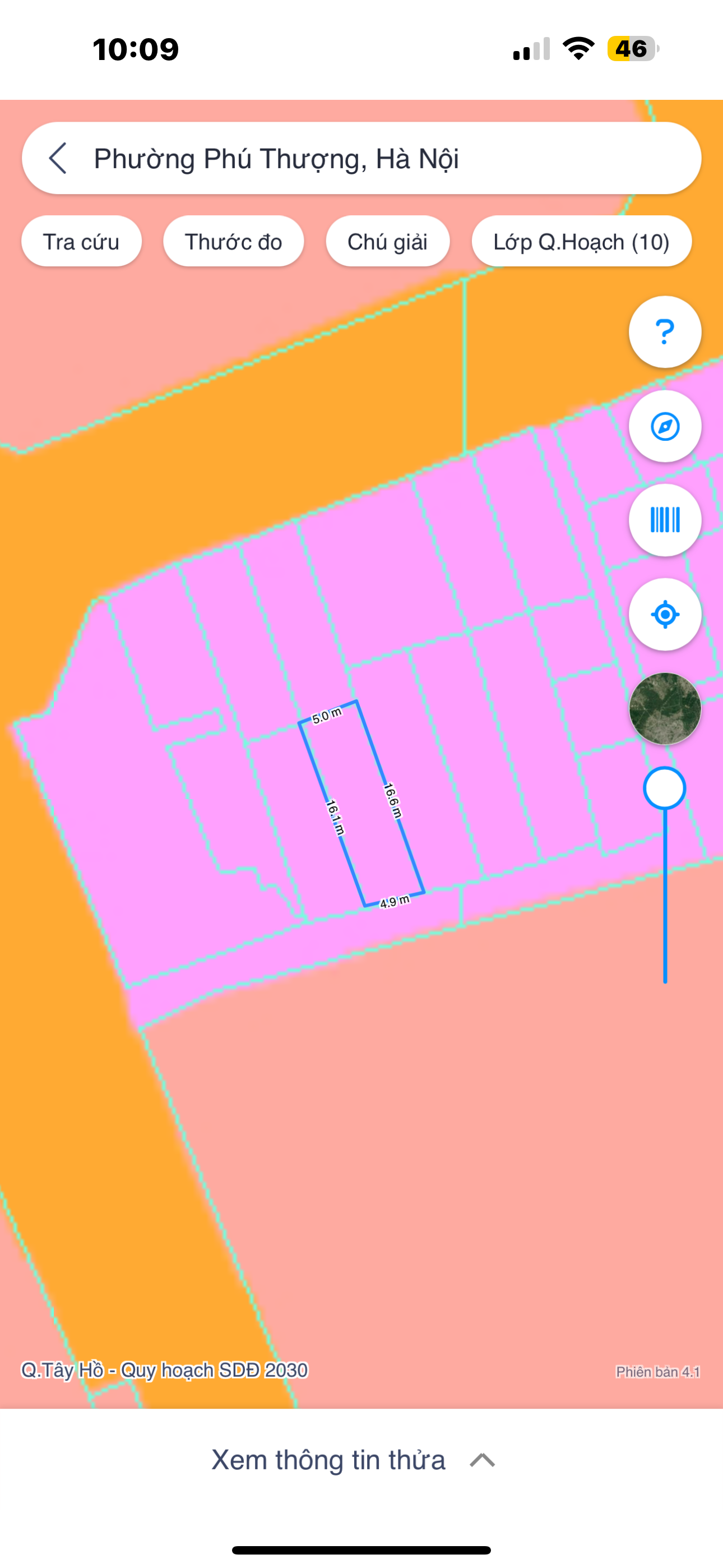Show the Chú giải legend

(x=387, y=242)
